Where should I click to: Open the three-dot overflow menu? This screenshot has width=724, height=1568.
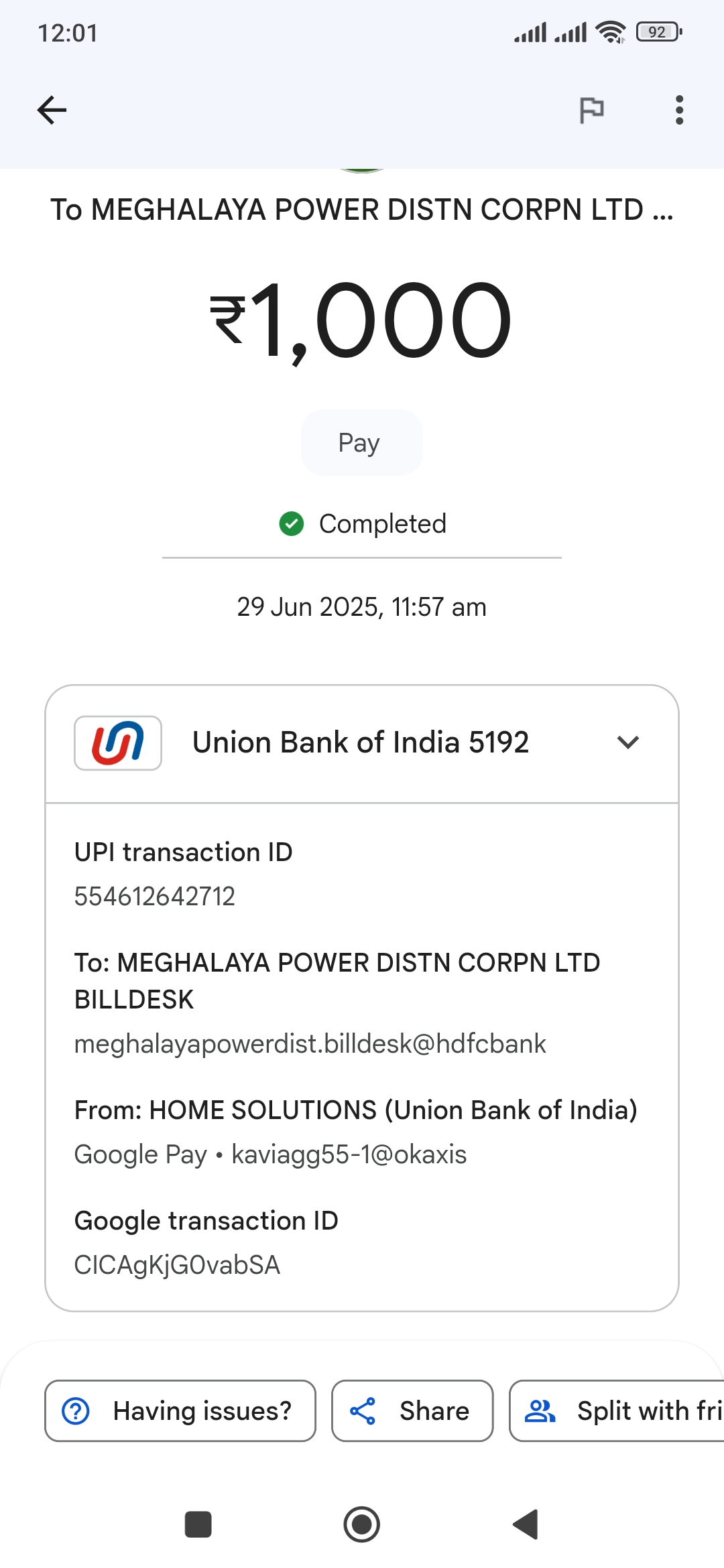click(x=679, y=110)
